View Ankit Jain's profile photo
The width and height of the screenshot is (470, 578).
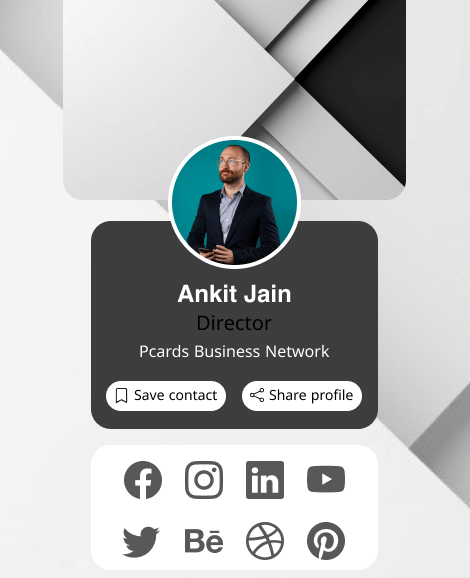(x=234, y=202)
